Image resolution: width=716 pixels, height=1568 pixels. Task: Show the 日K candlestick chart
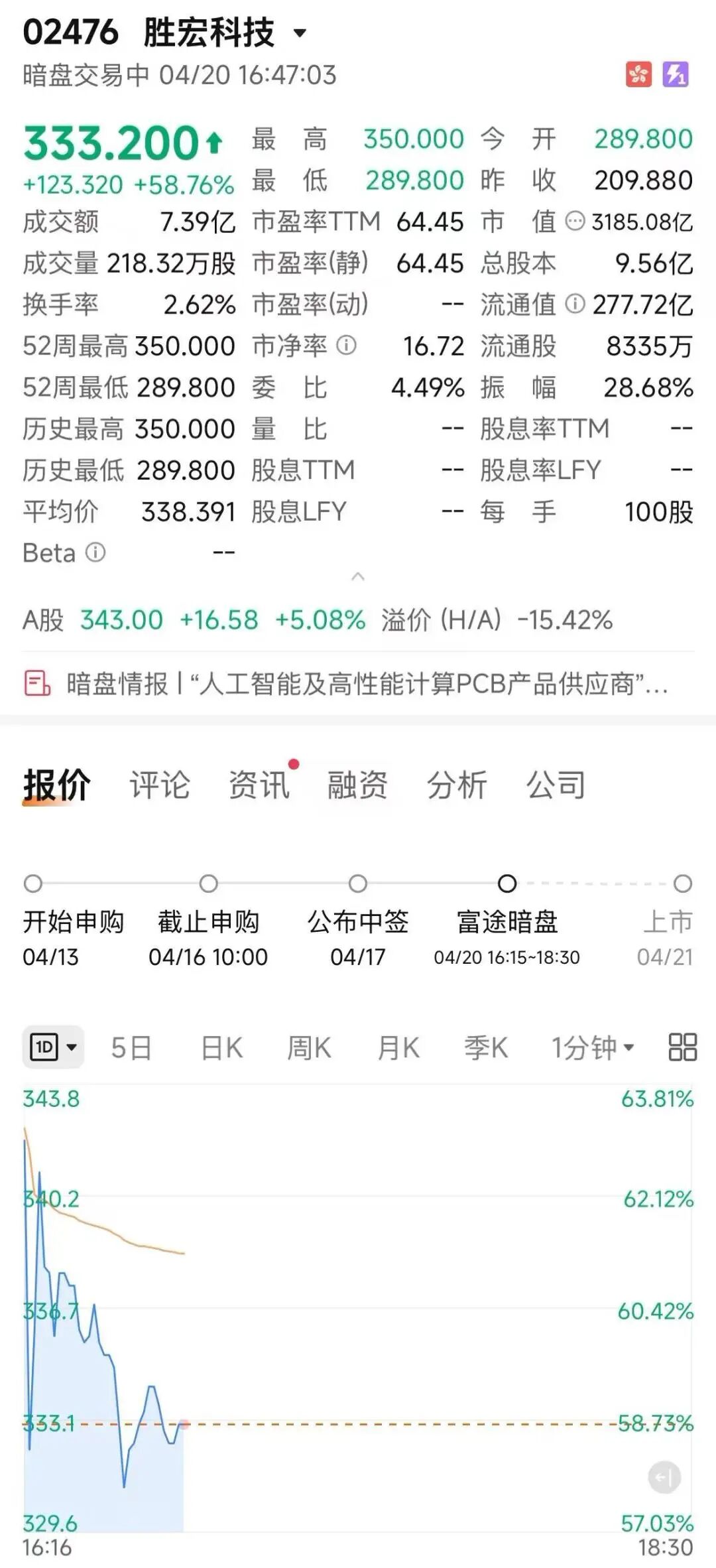point(221,1048)
